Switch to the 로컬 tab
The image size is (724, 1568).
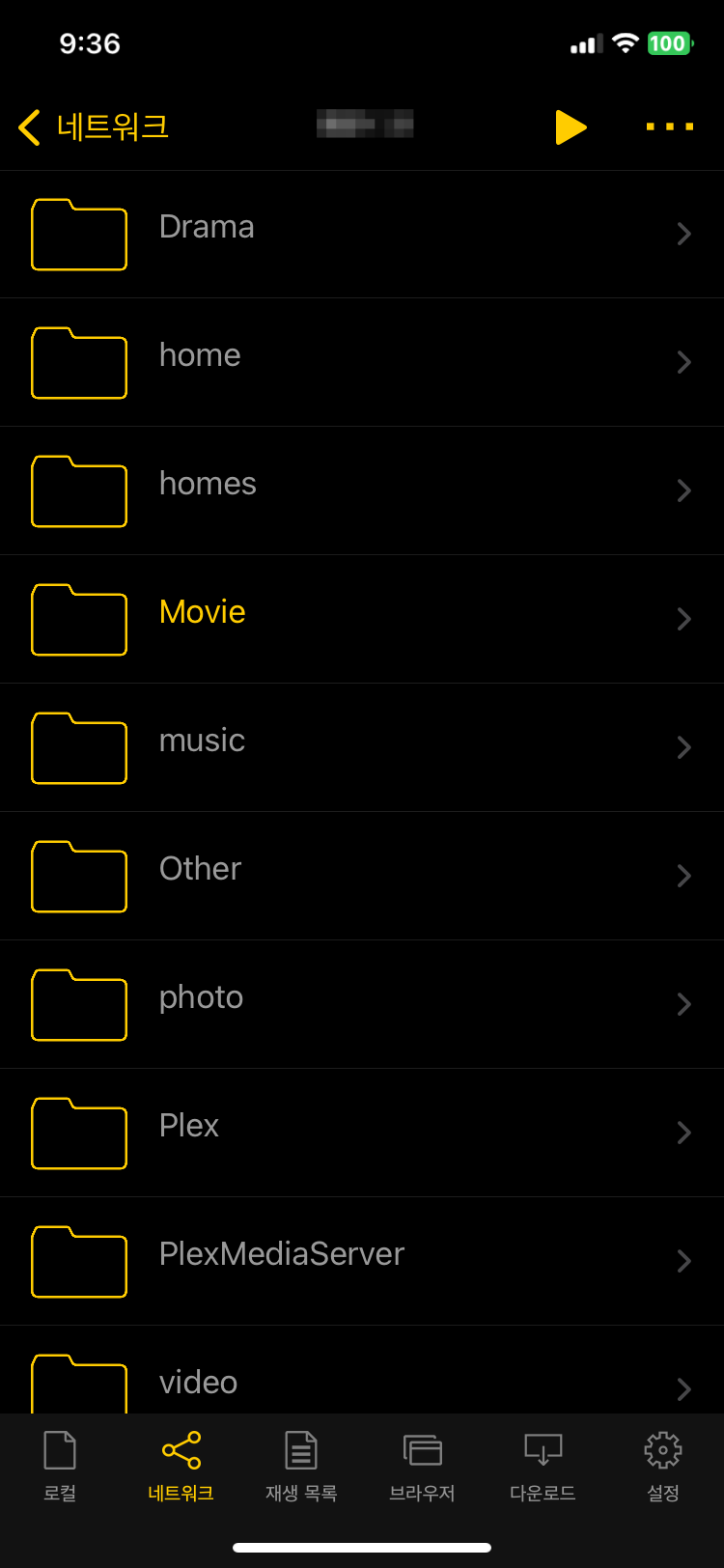60,1466
